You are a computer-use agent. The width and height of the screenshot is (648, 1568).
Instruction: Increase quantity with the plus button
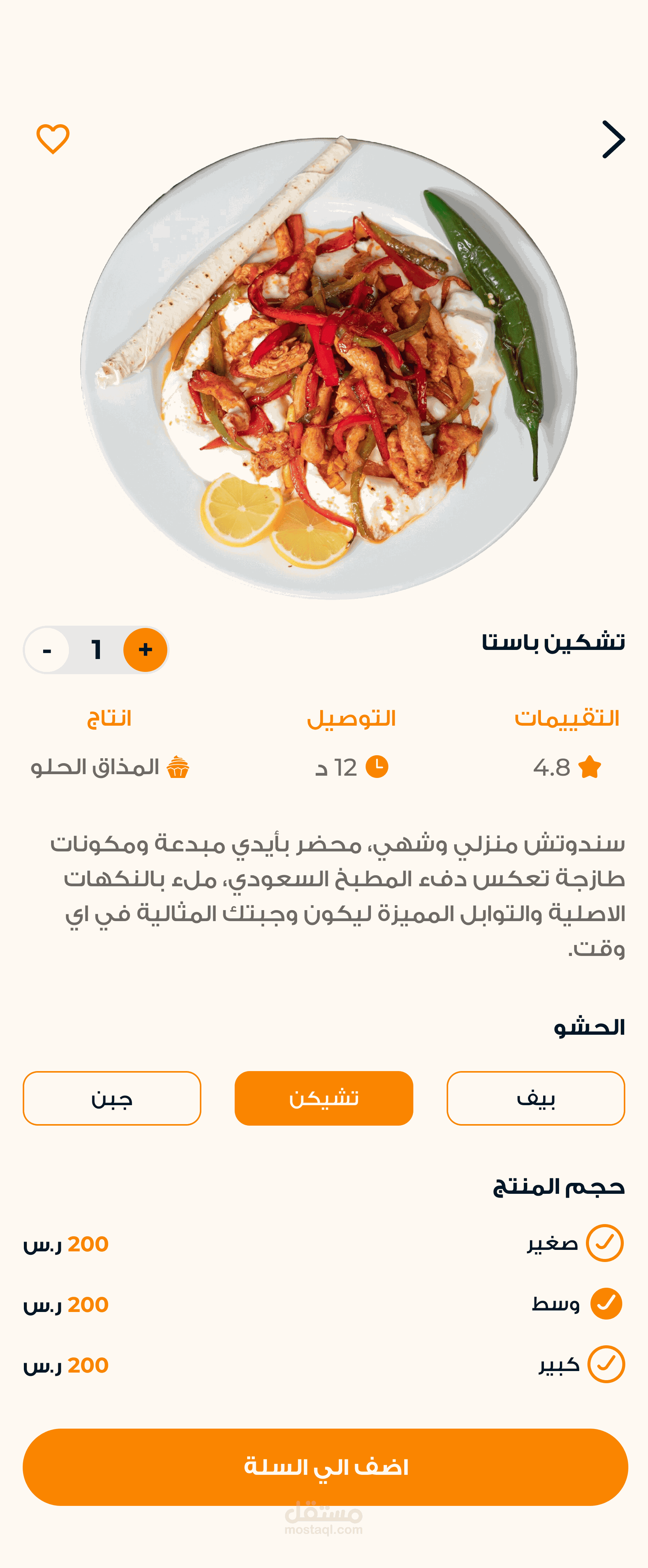point(145,650)
